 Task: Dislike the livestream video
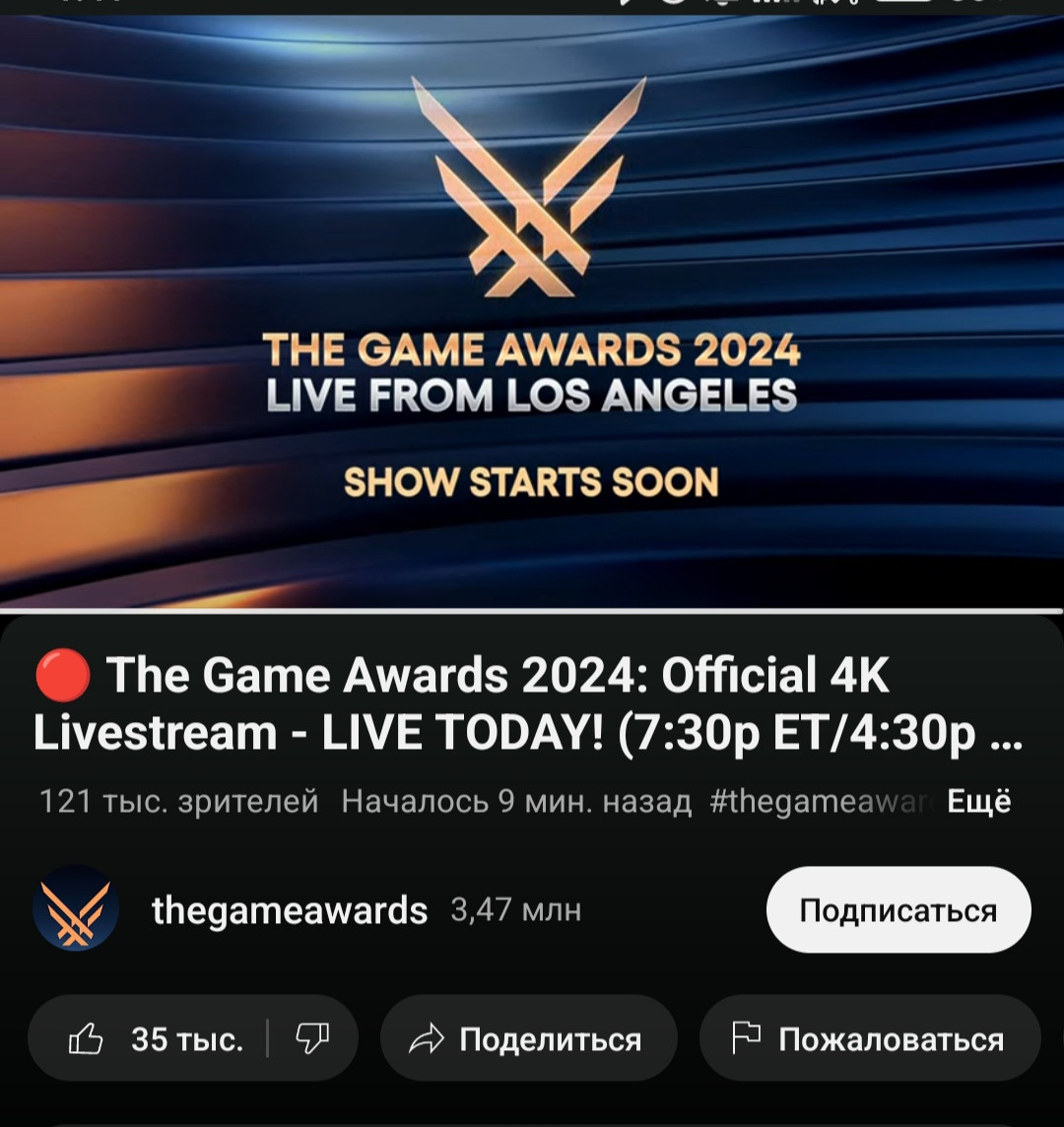point(312,1038)
